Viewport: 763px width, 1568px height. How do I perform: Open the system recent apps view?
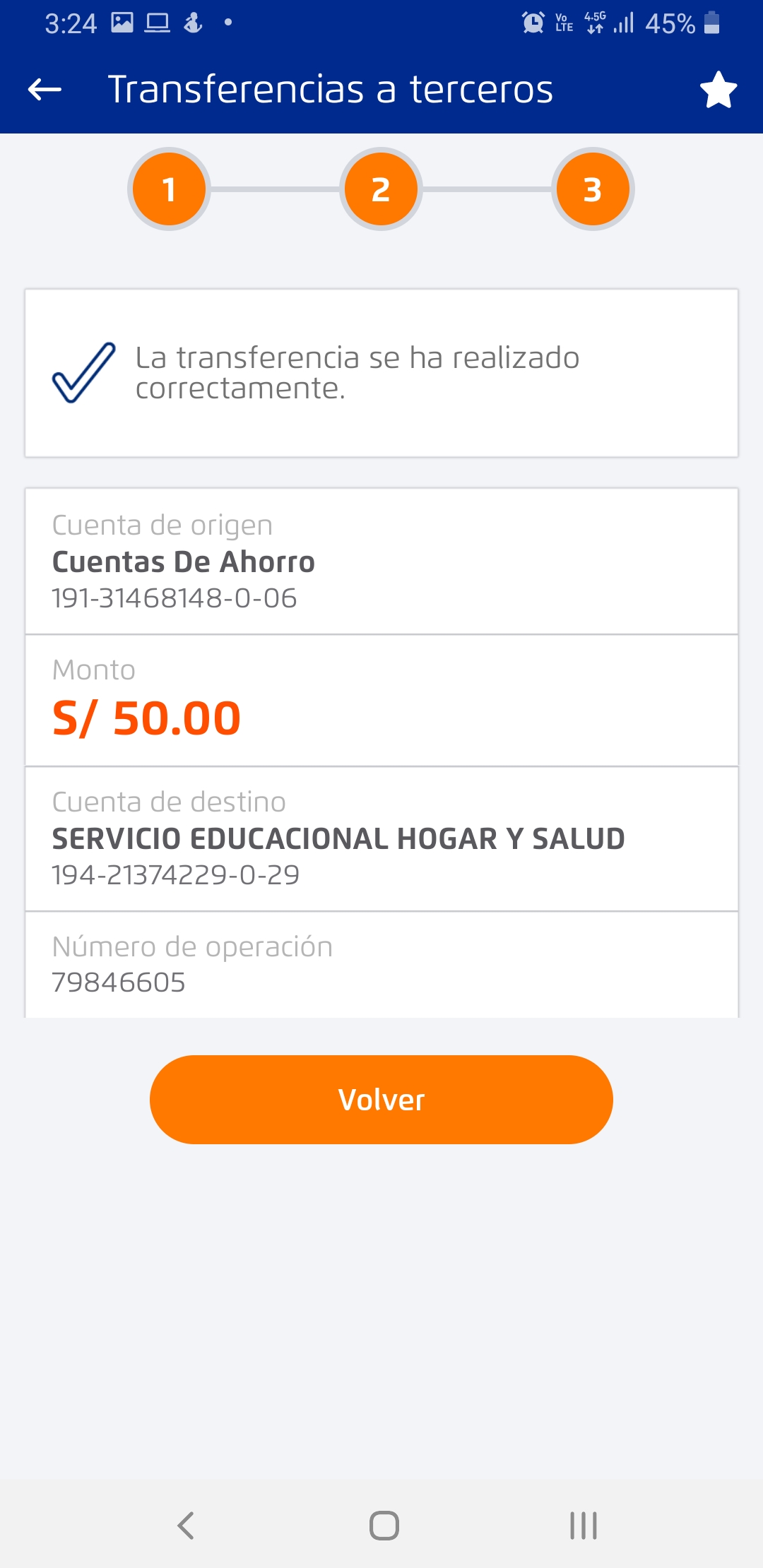pos(583,1526)
